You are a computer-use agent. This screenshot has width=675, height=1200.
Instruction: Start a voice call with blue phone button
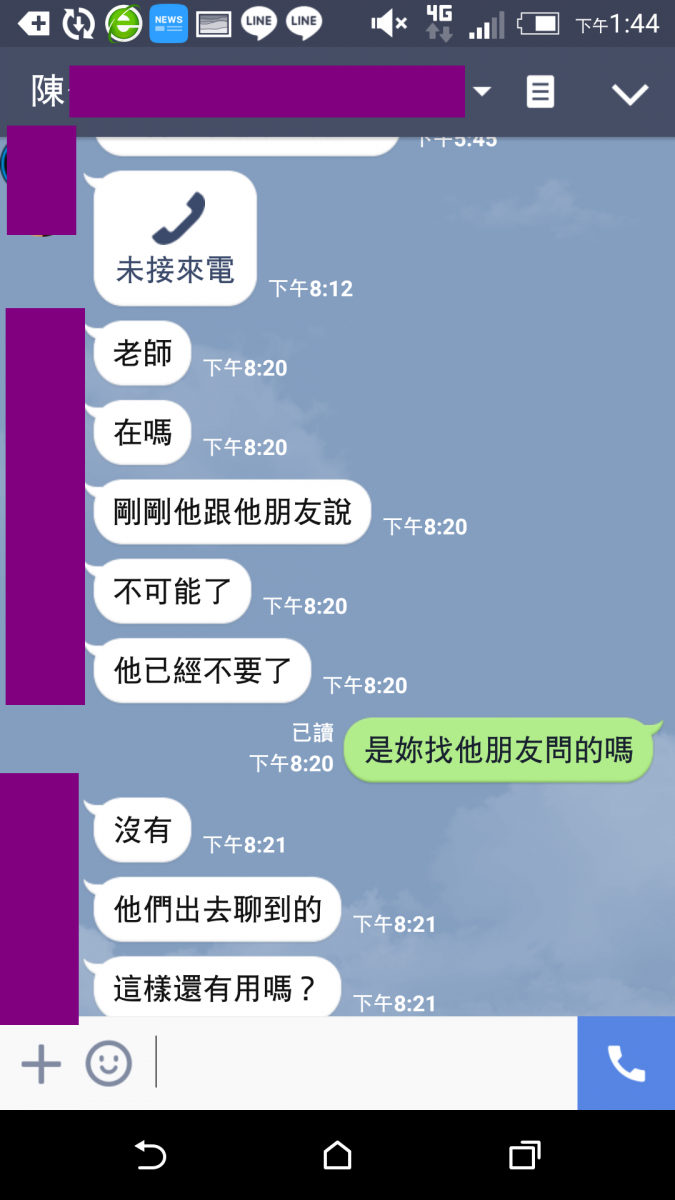pyautogui.click(x=626, y=1063)
